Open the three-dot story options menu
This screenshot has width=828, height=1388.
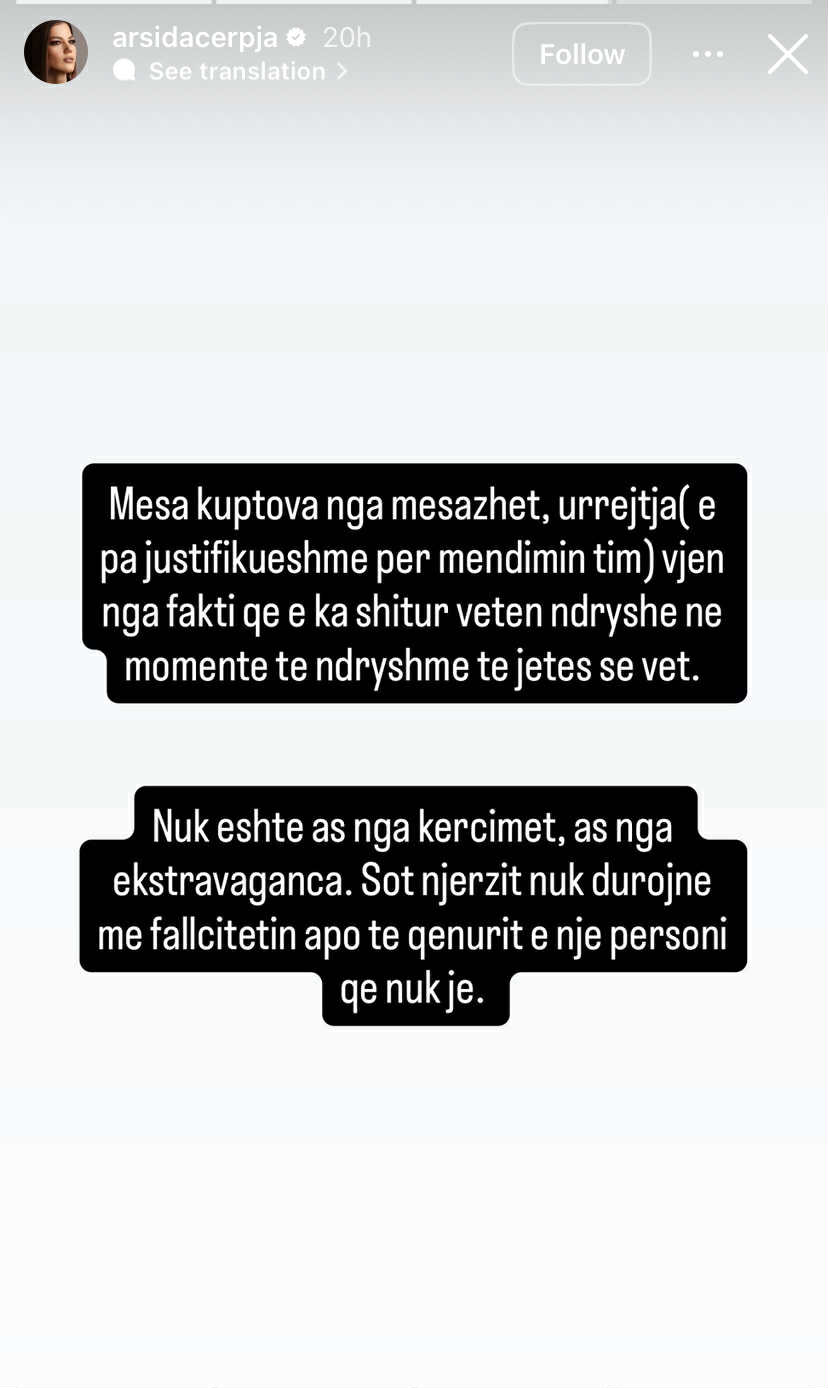pos(708,54)
